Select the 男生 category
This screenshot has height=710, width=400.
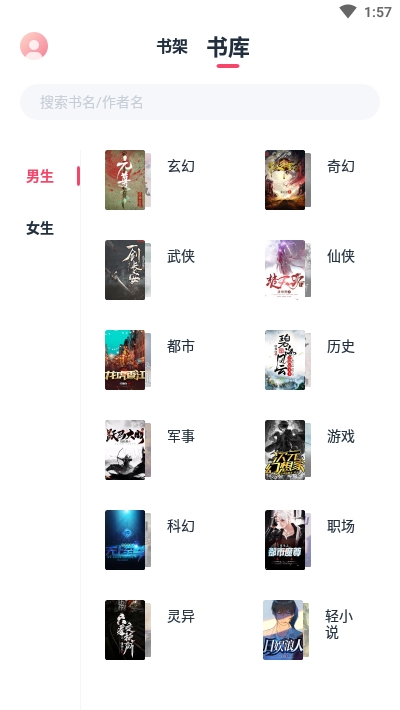40,176
